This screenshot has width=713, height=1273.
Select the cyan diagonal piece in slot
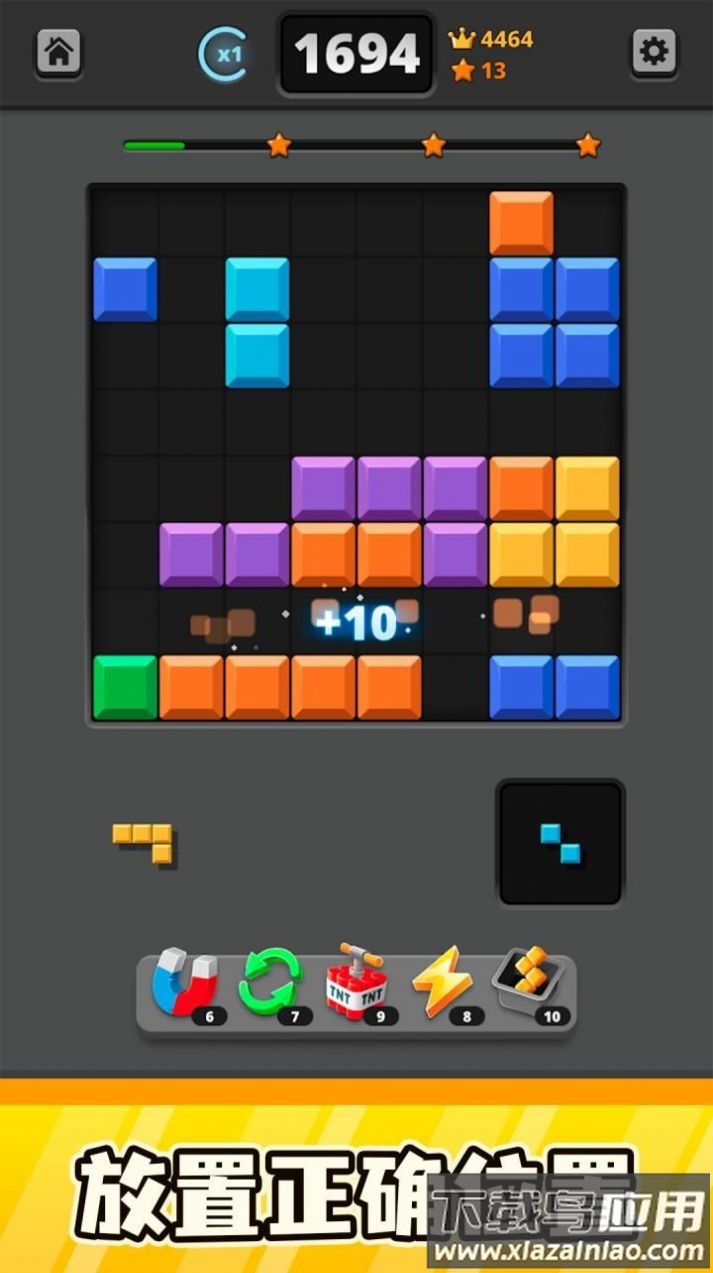tap(560, 843)
